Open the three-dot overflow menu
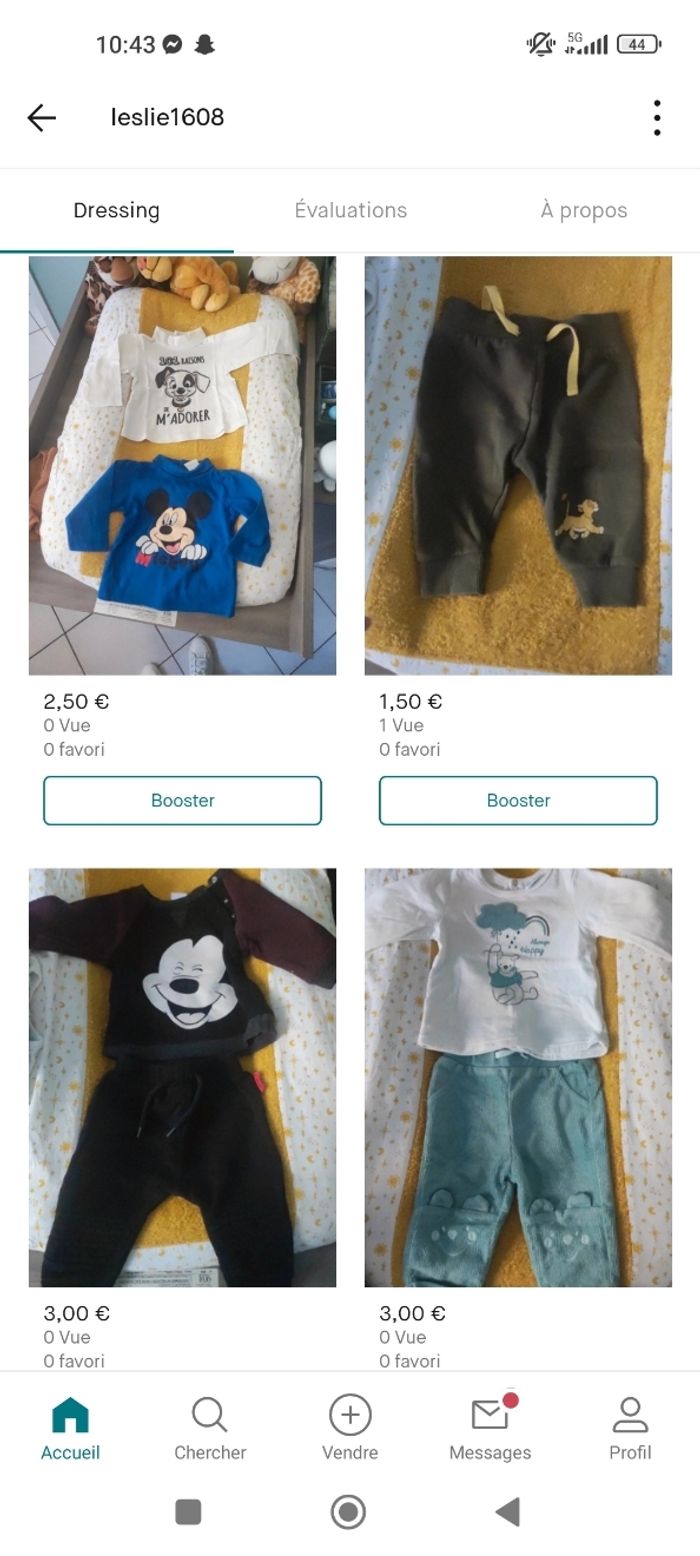The width and height of the screenshot is (700, 1556). tap(656, 117)
